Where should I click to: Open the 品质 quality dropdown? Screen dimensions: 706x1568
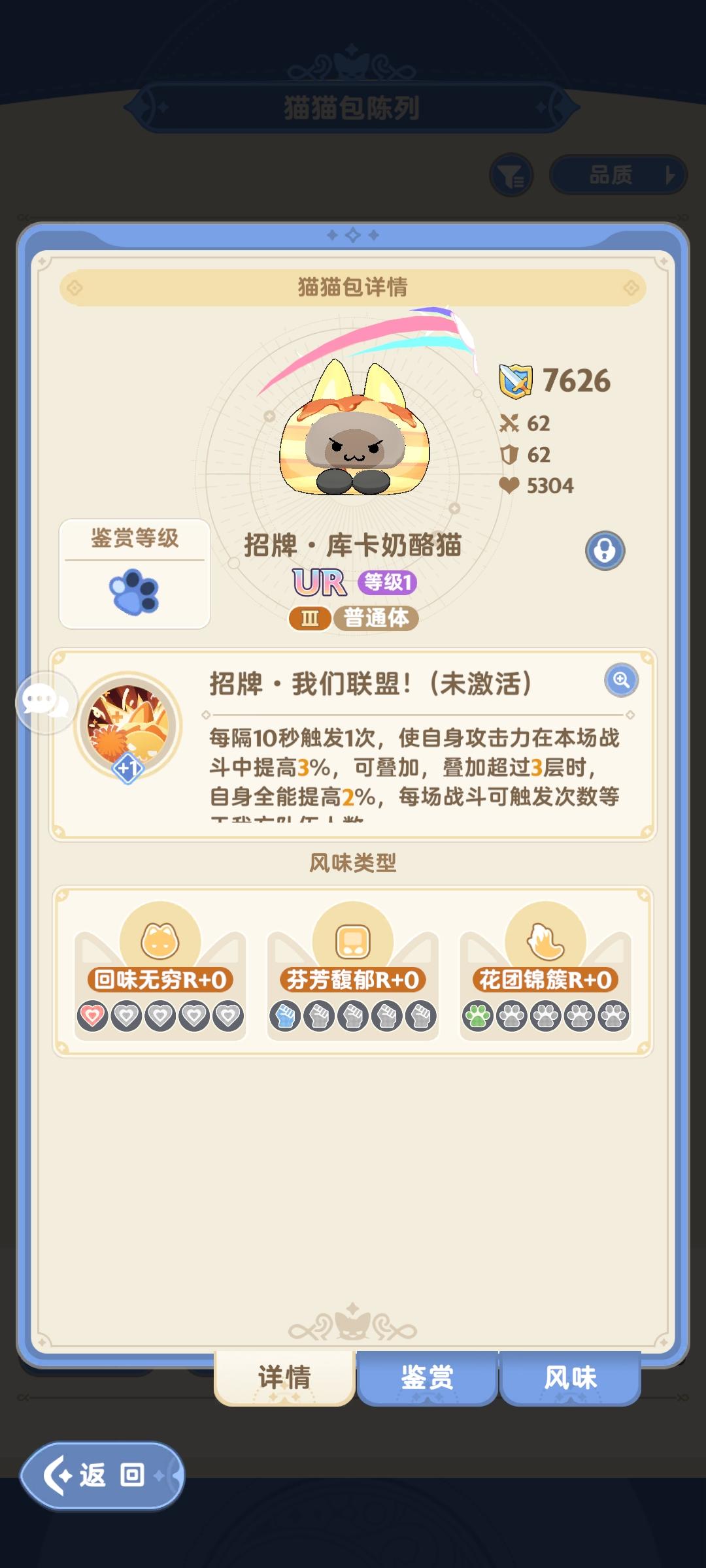click(614, 174)
